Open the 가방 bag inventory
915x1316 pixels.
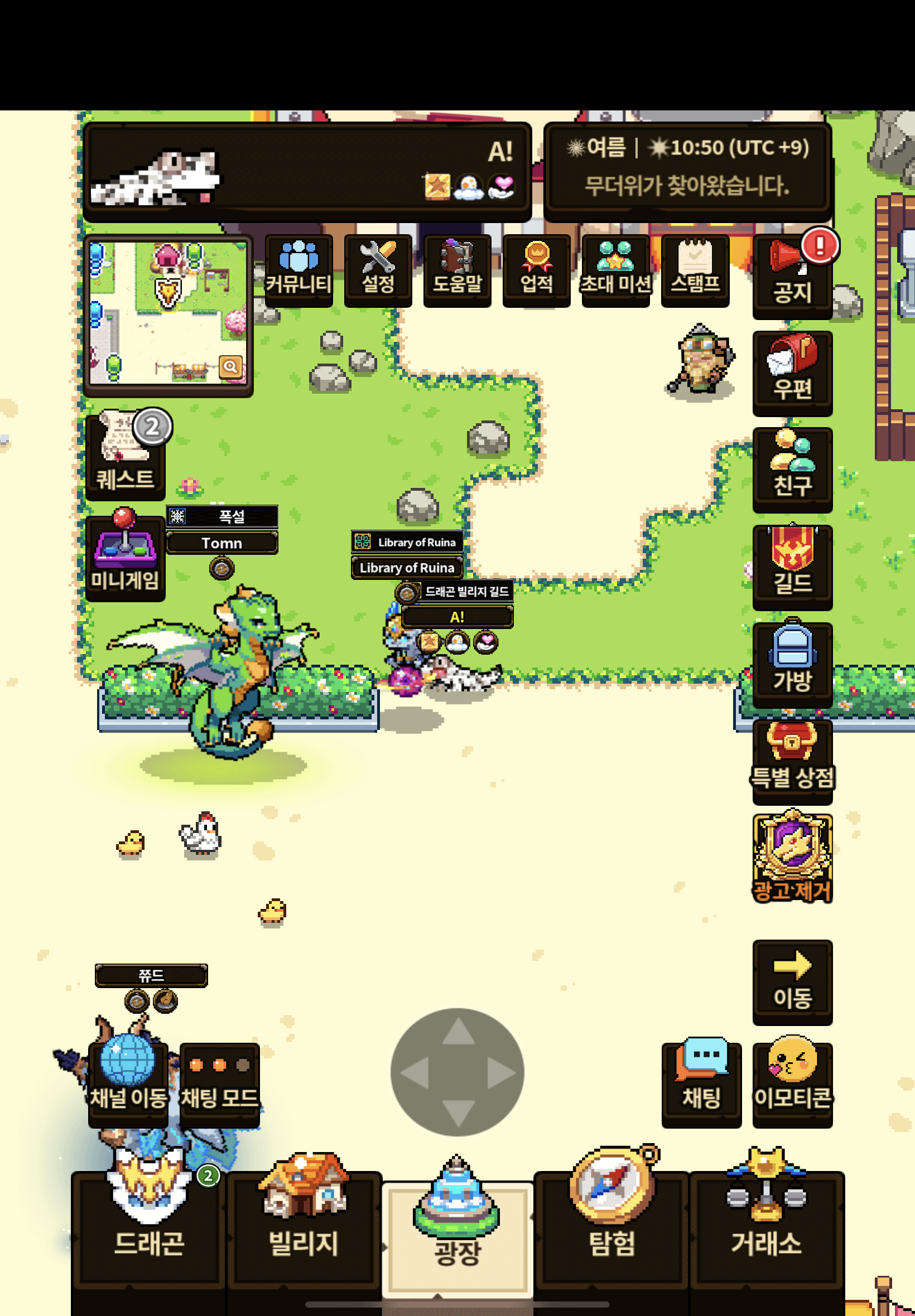coord(792,664)
